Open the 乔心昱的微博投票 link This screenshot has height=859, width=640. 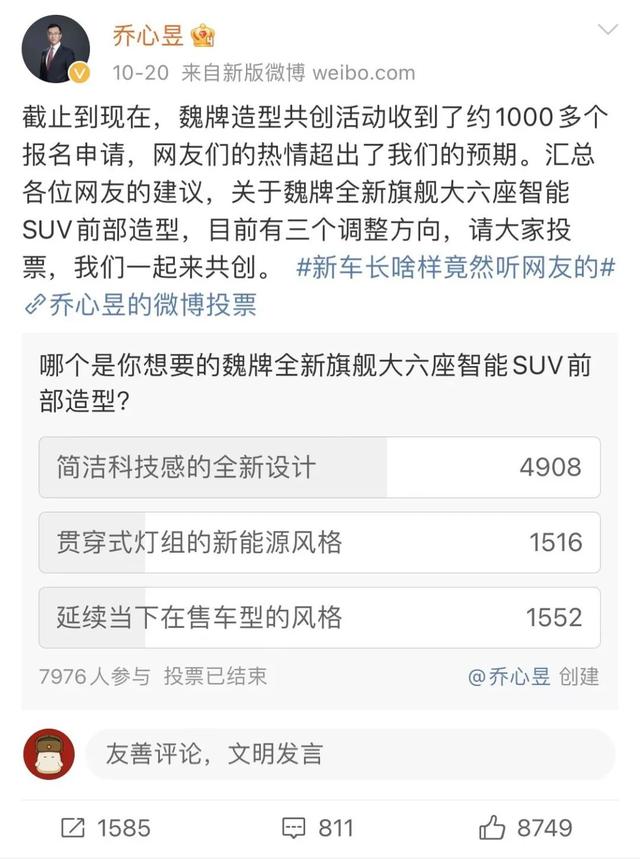(140, 305)
